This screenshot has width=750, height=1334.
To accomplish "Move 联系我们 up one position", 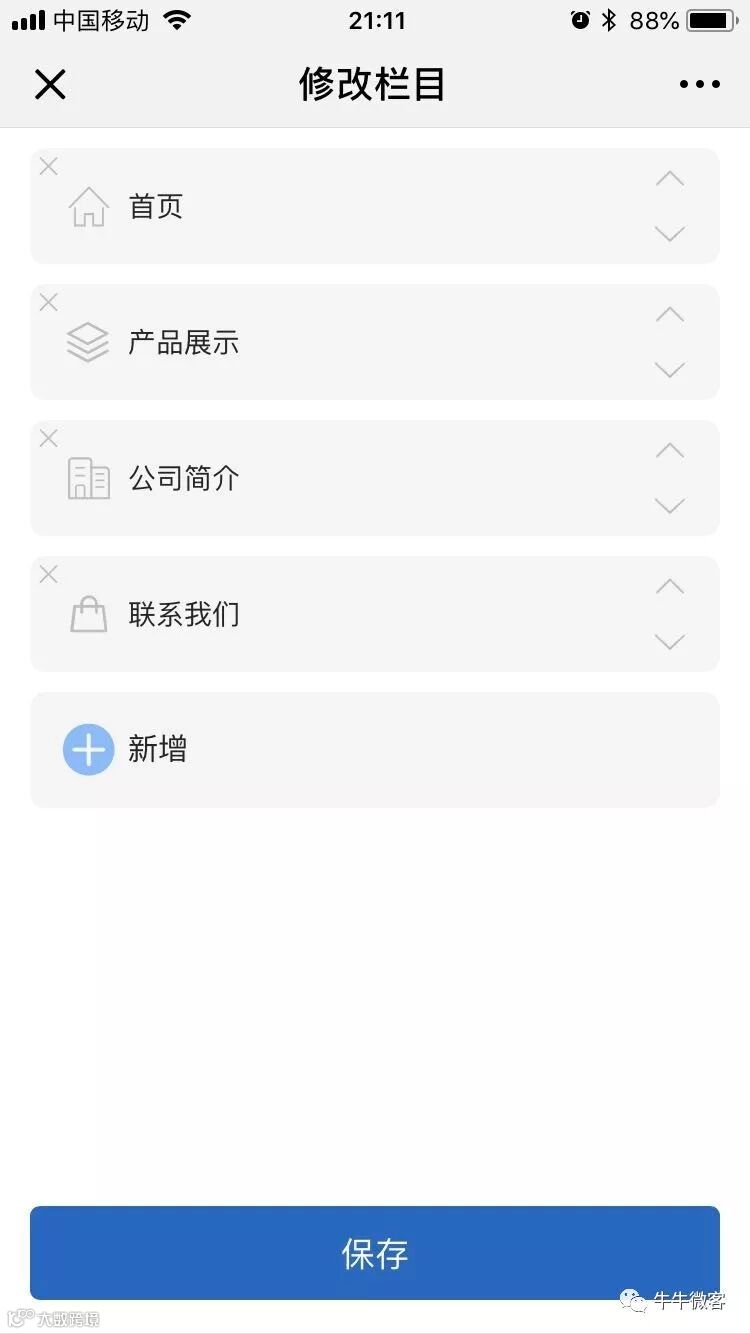I will [x=669, y=587].
